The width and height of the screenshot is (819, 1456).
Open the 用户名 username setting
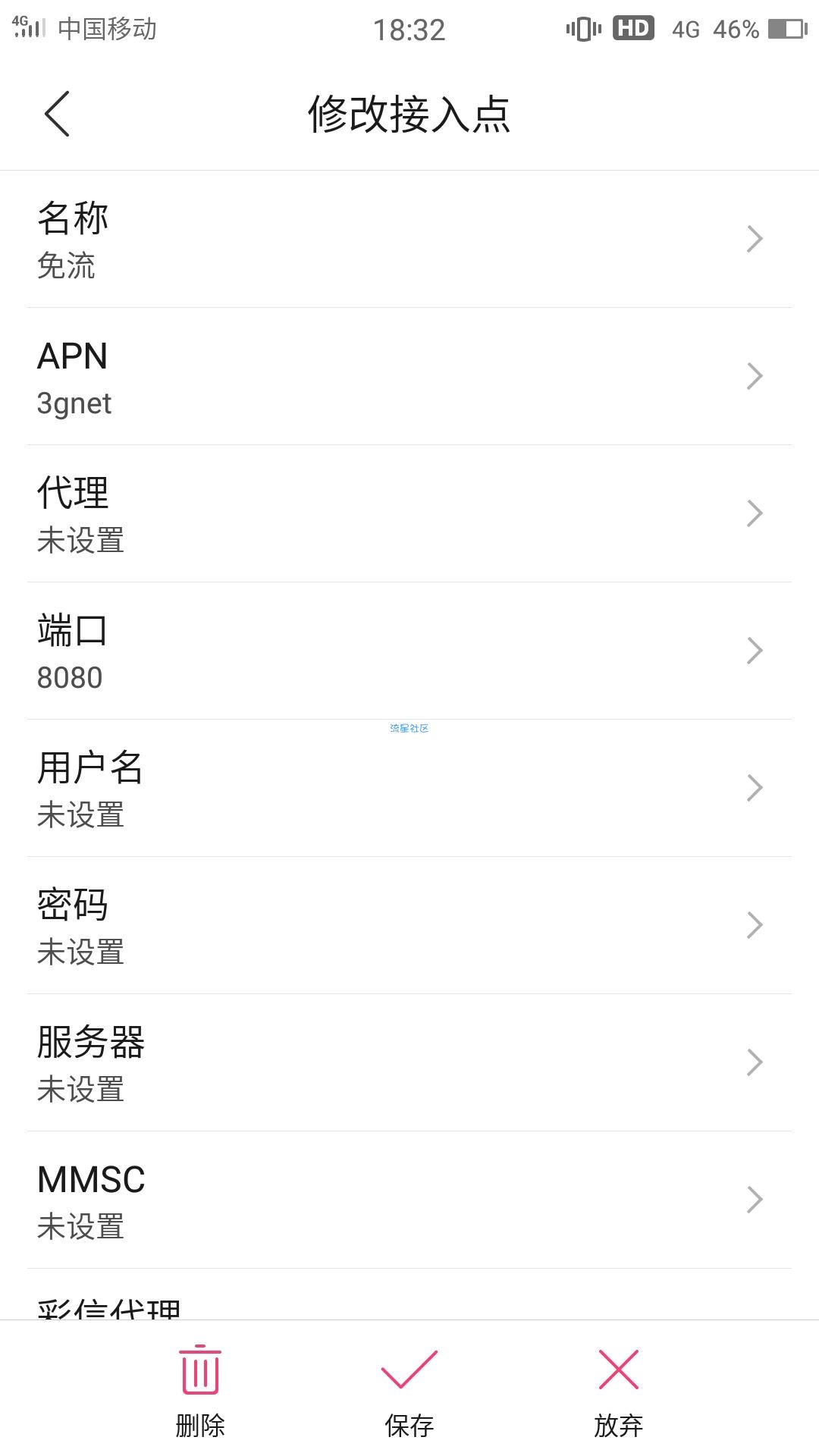[x=409, y=788]
